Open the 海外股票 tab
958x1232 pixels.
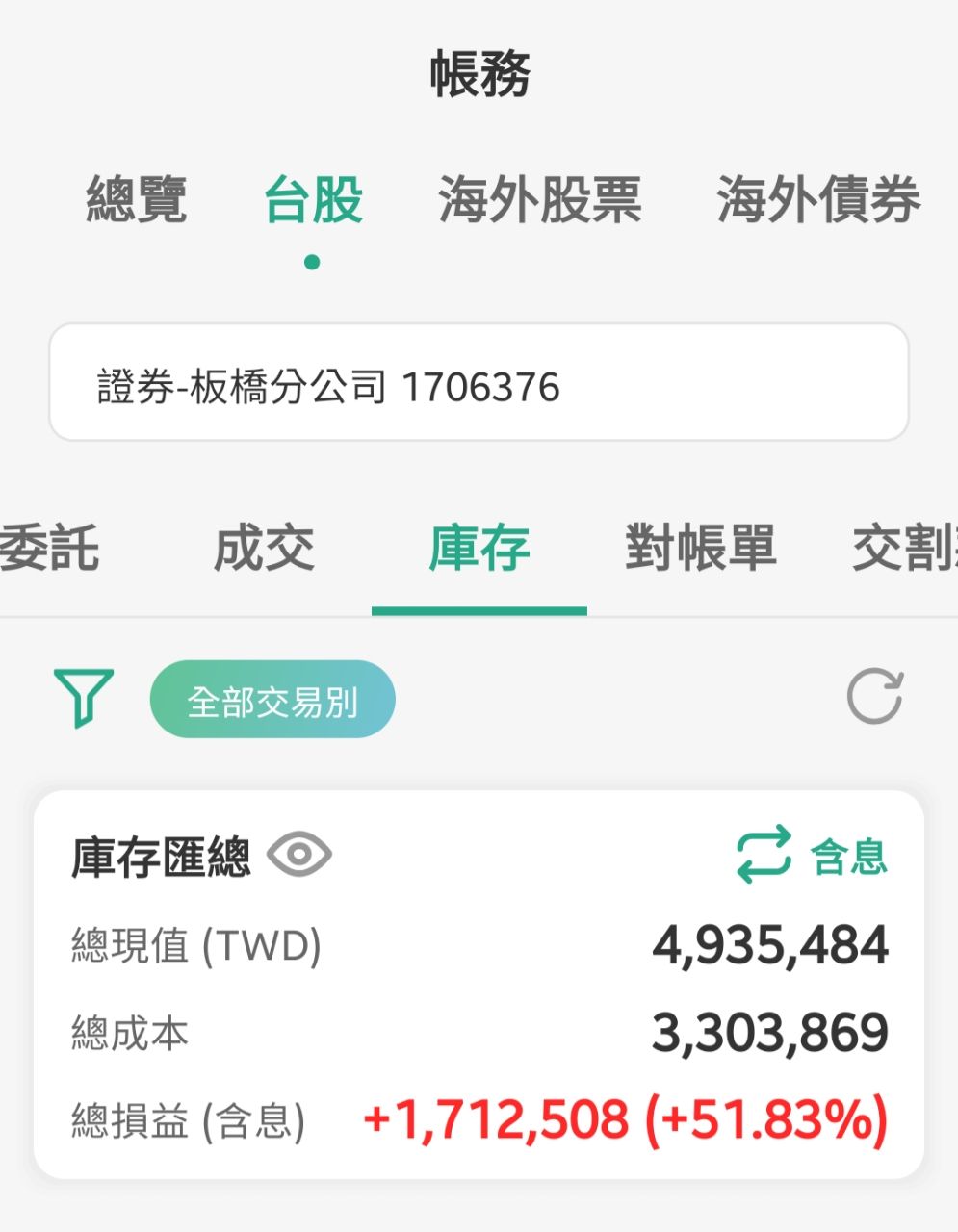coord(540,200)
